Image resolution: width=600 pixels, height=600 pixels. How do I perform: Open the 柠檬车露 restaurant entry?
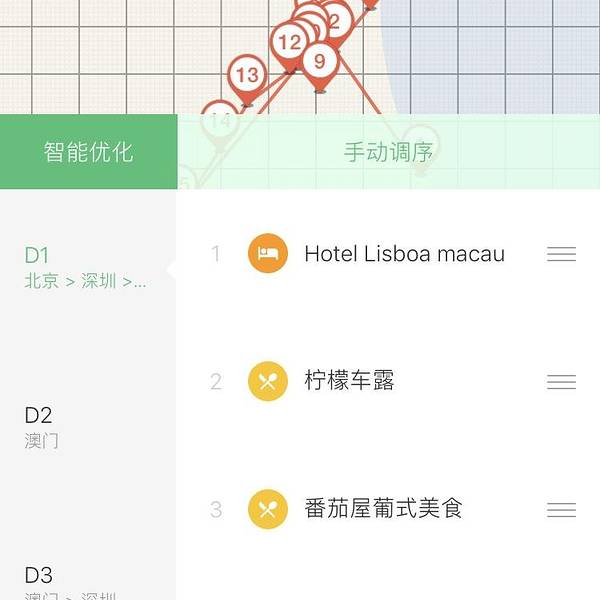coord(349,381)
